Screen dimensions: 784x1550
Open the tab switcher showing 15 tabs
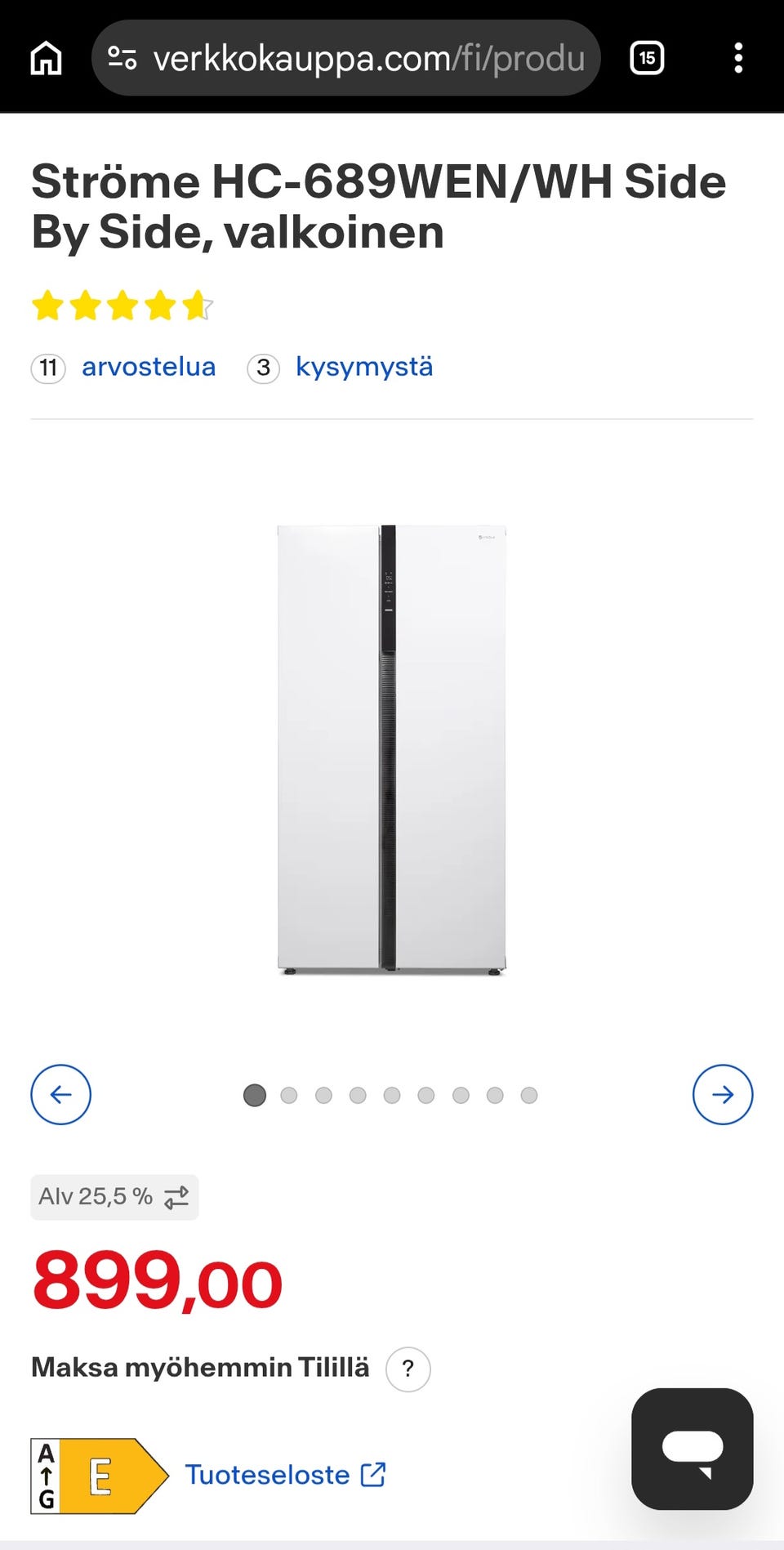tap(647, 58)
